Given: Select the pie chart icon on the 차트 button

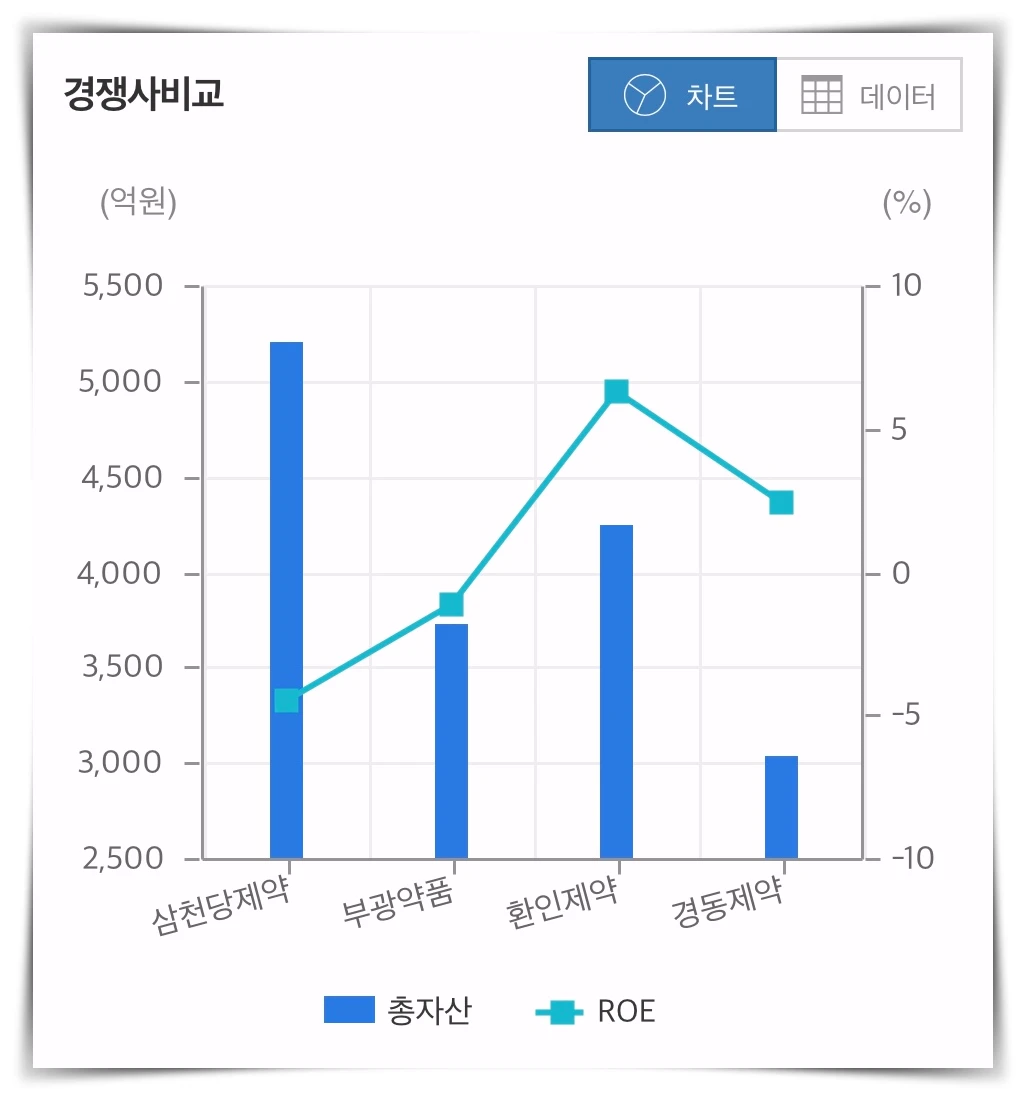Looking at the screenshot, I should 644,95.
